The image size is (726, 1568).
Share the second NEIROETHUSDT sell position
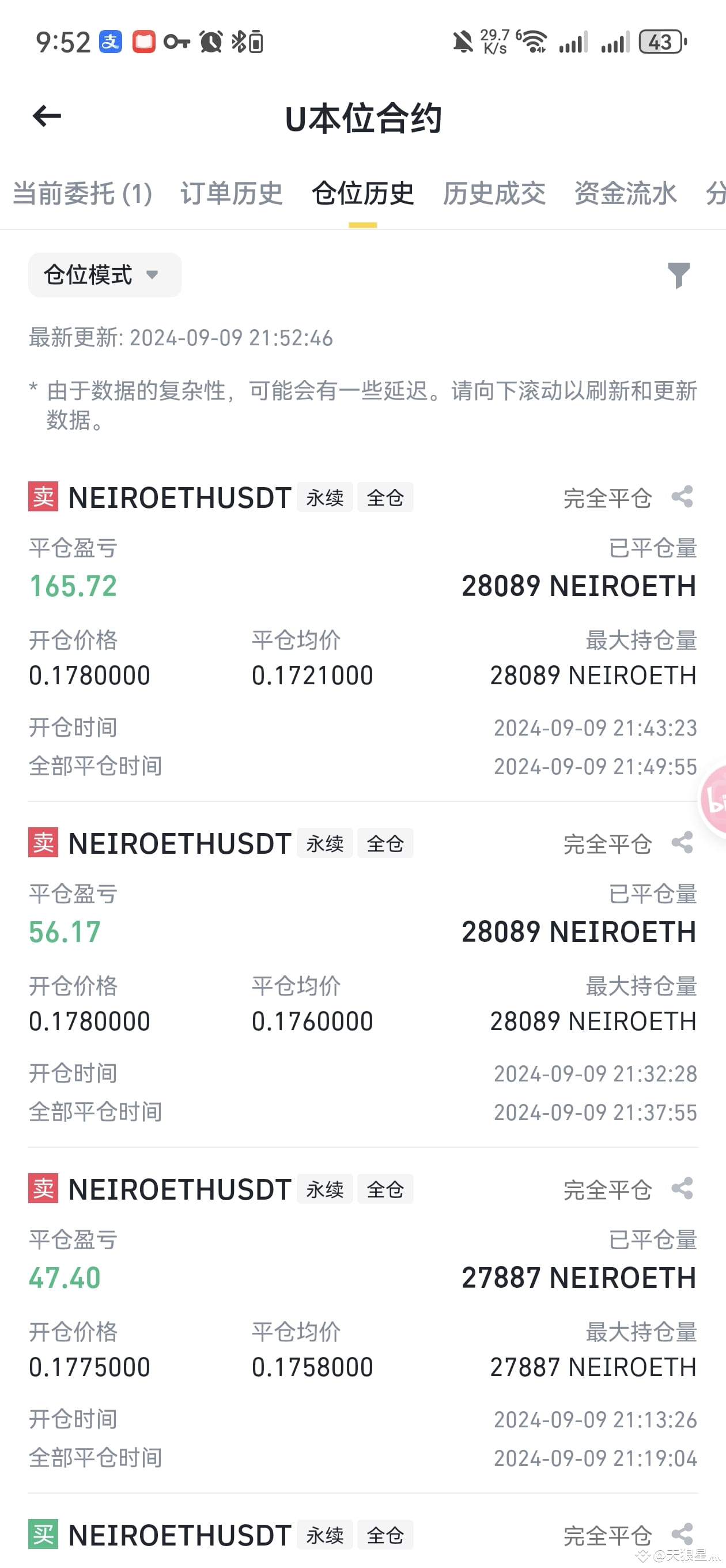[683, 842]
